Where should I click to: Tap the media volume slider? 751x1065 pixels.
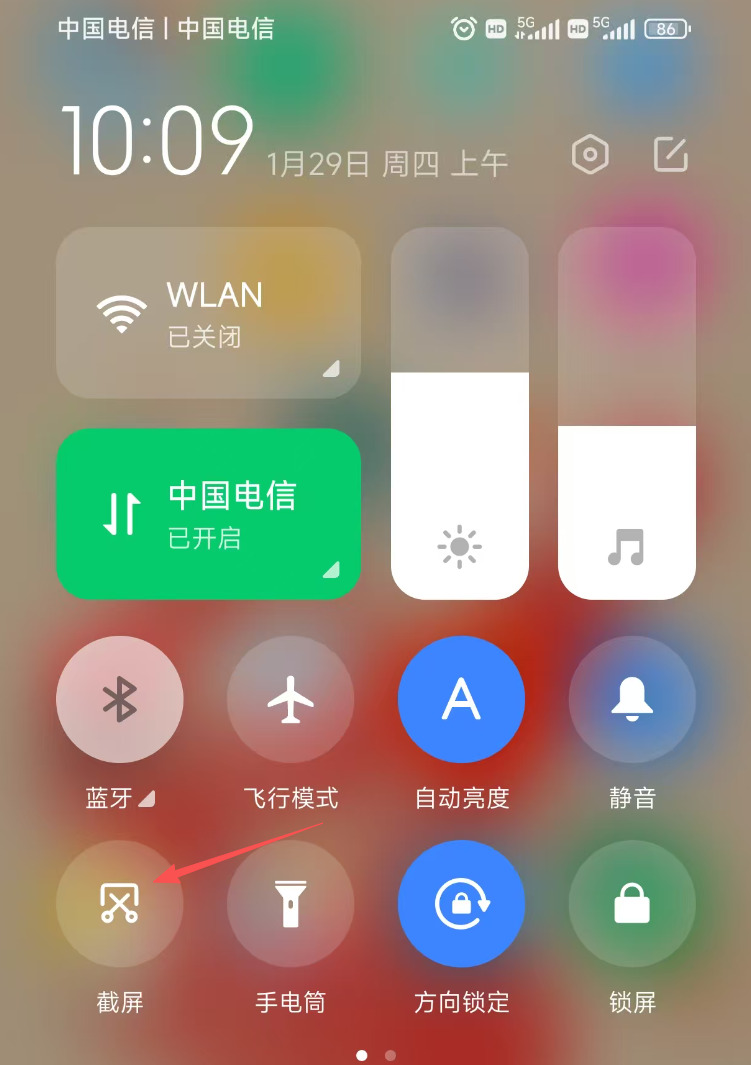626,412
